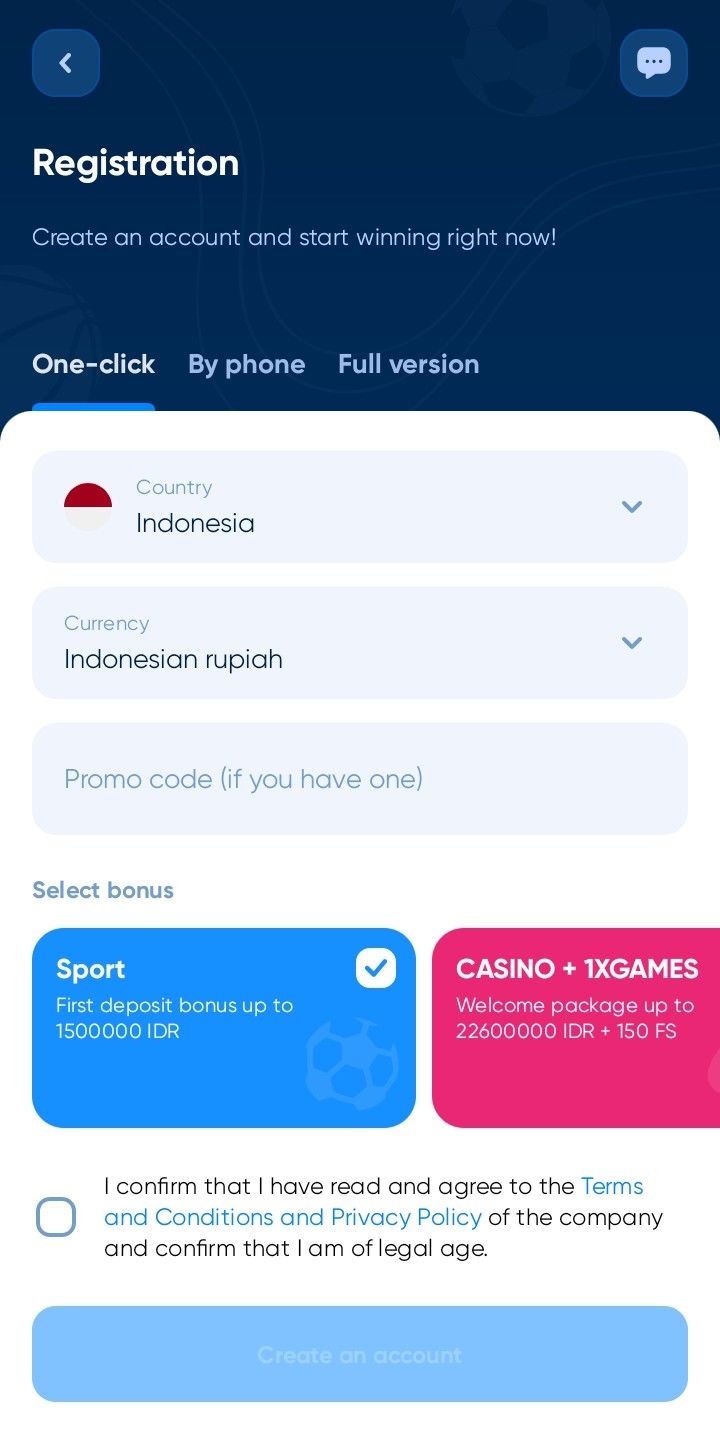Open the Currency dropdown showing Indonesian rupiah

click(360, 643)
